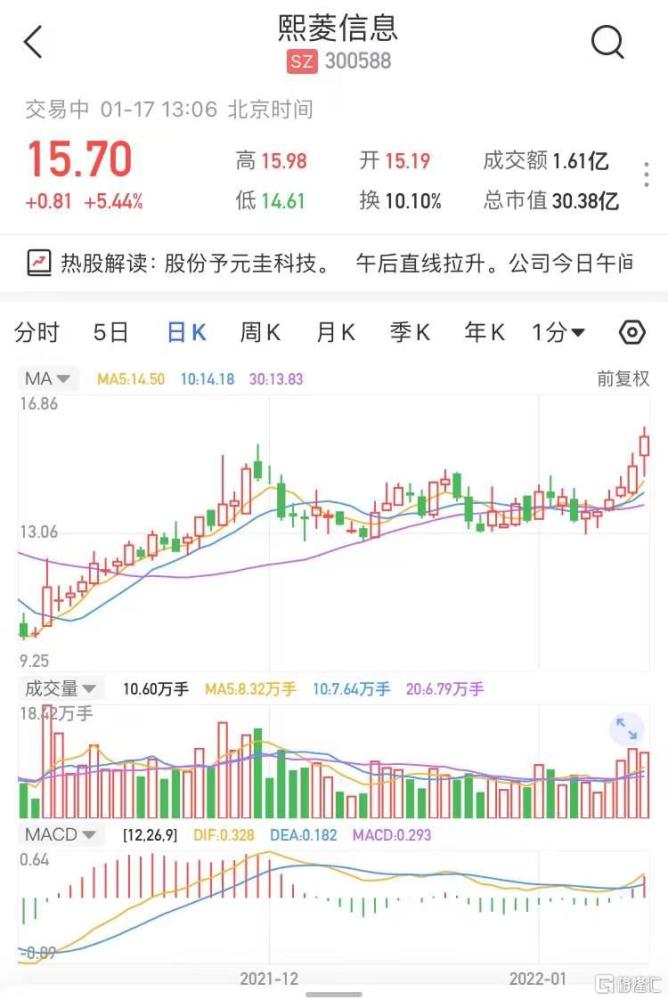Open chart settings hexagon icon
This screenshot has width=668, height=1000.
633,333
